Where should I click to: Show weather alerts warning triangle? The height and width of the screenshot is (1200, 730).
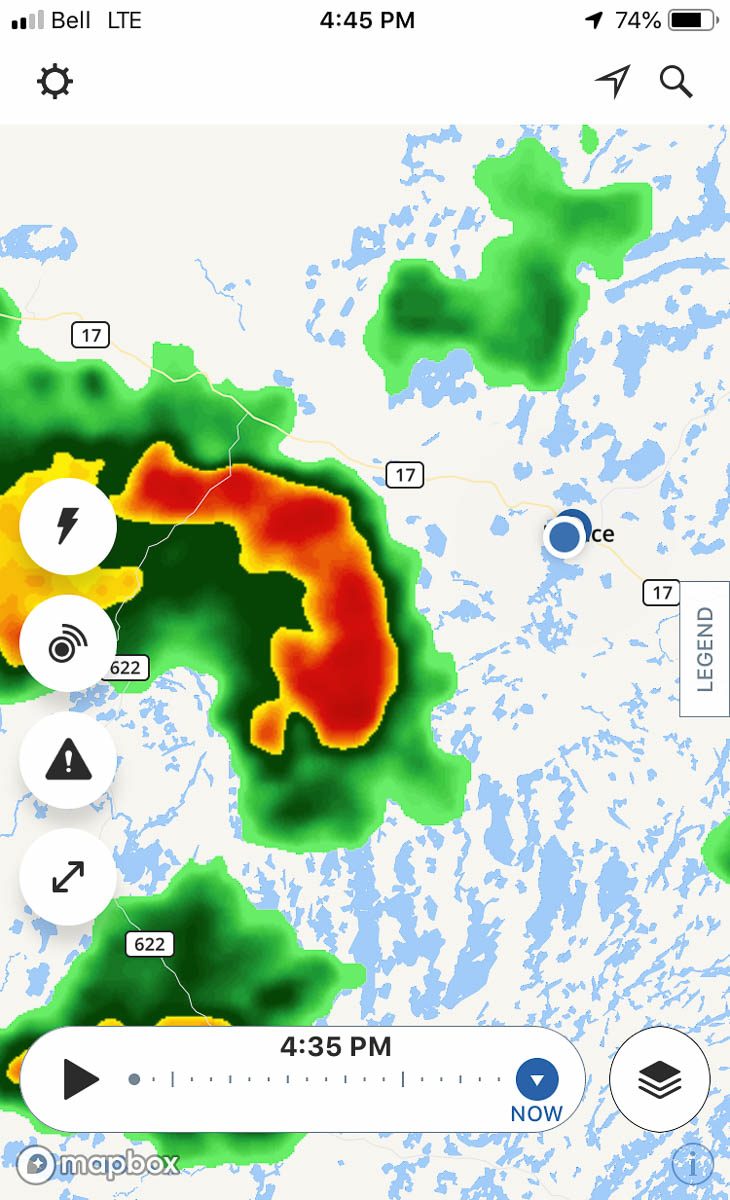coord(68,761)
